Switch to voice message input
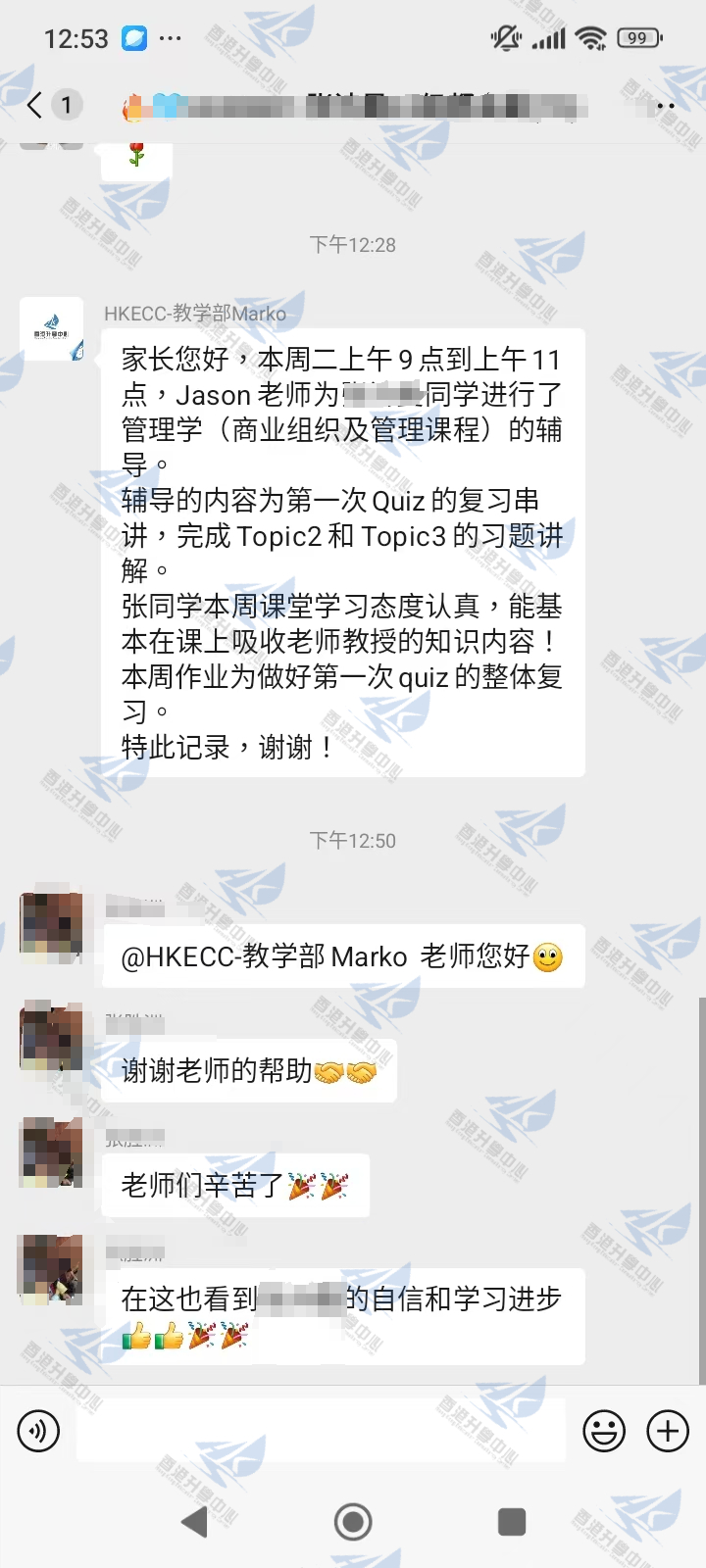The image size is (706, 1568). (x=39, y=1432)
